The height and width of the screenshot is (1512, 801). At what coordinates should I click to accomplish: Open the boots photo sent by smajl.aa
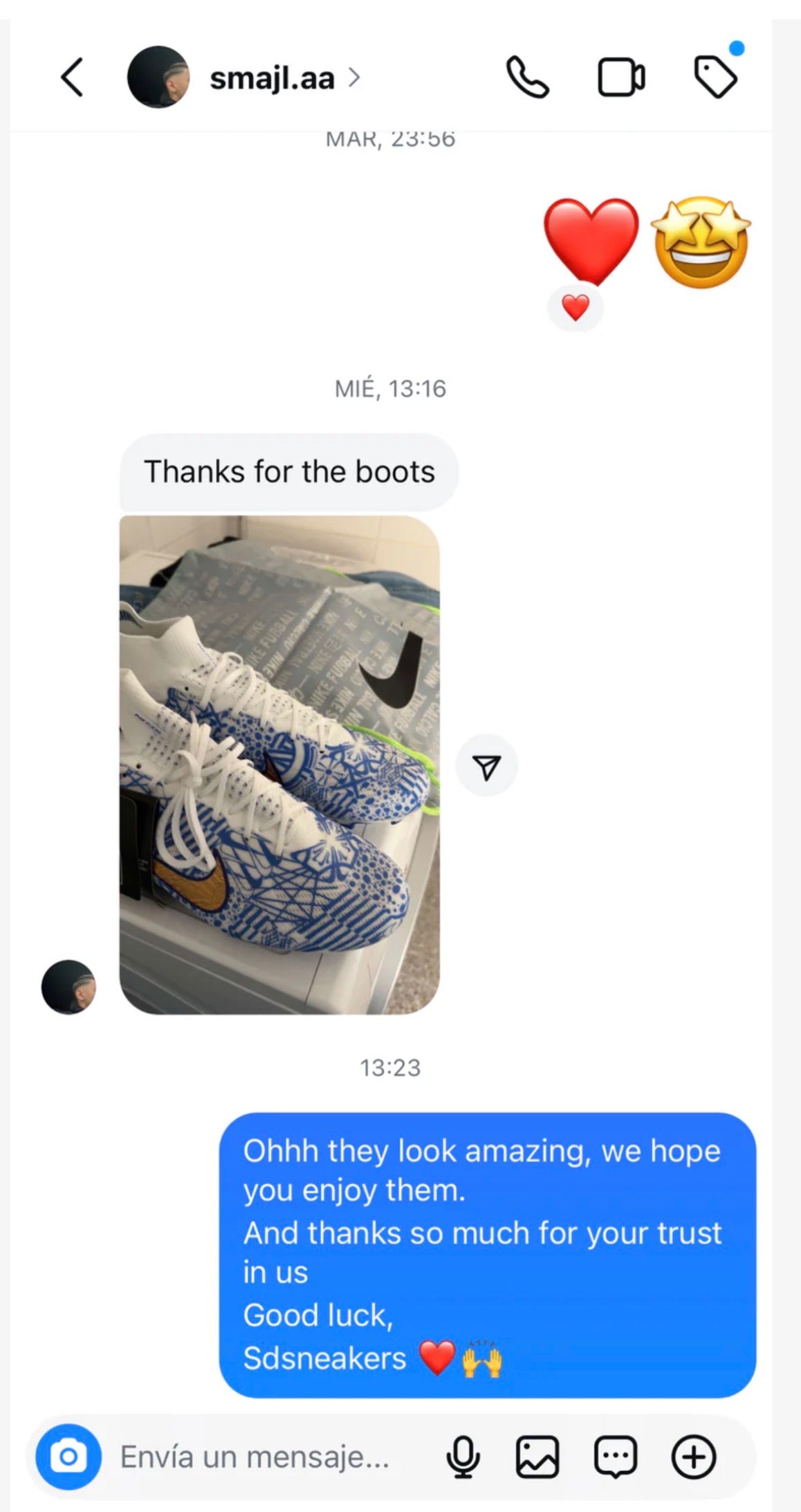(279, 764)
